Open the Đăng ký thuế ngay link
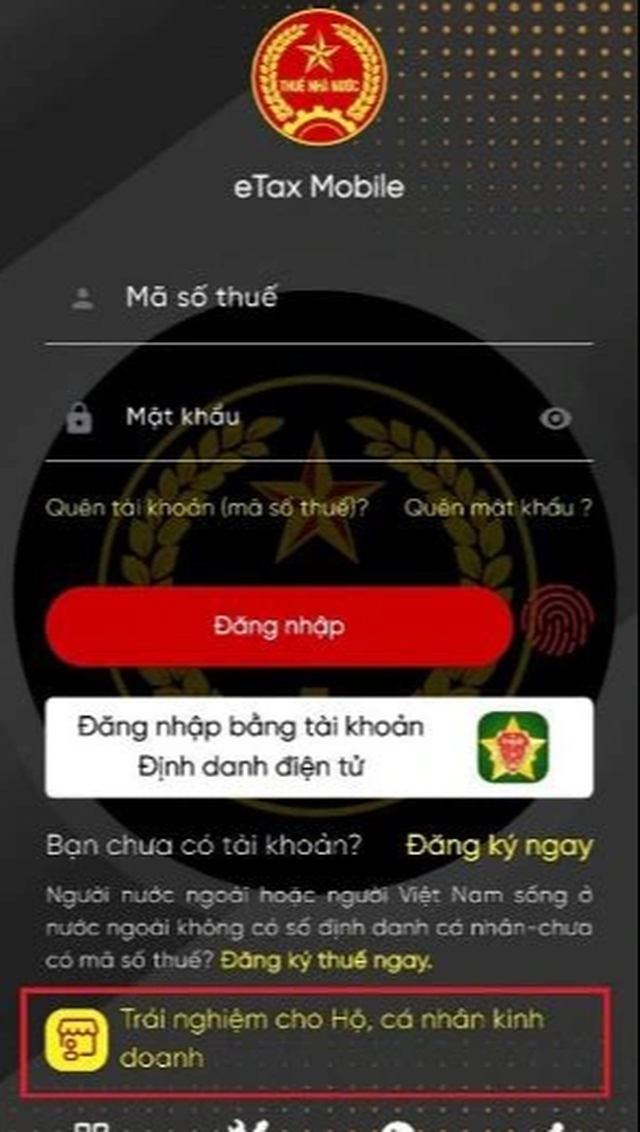This screenshot has width=640, height=1132. coord(327,961)
